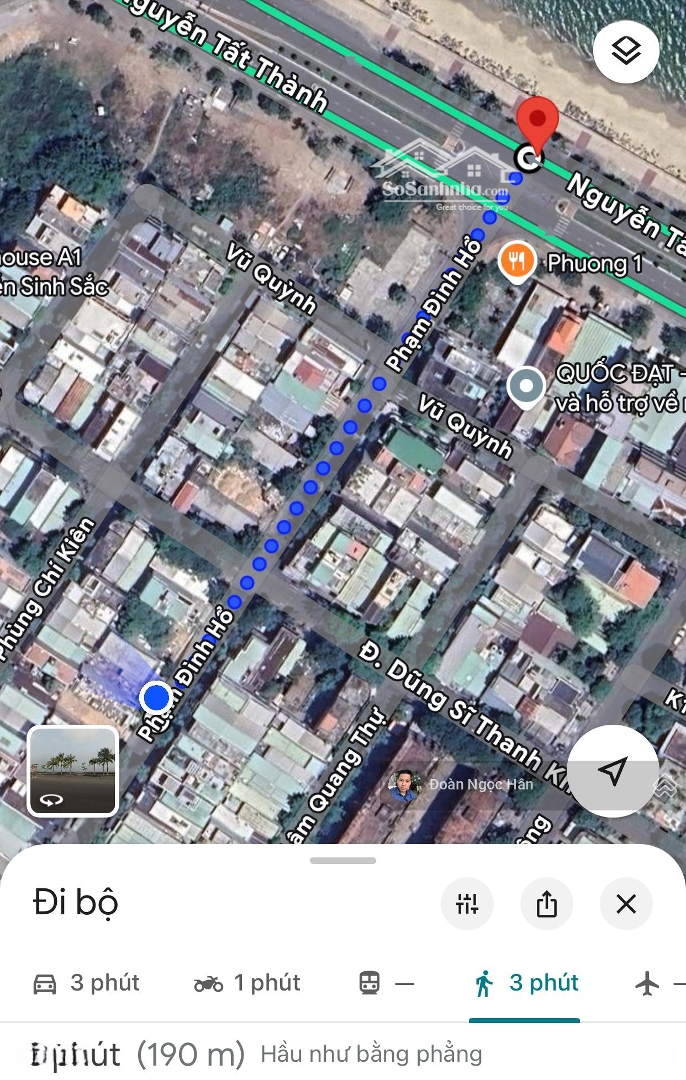The width and height of the screenshot is (686, 1080).
Task: Open route options settings
Action: pos(467,905)
